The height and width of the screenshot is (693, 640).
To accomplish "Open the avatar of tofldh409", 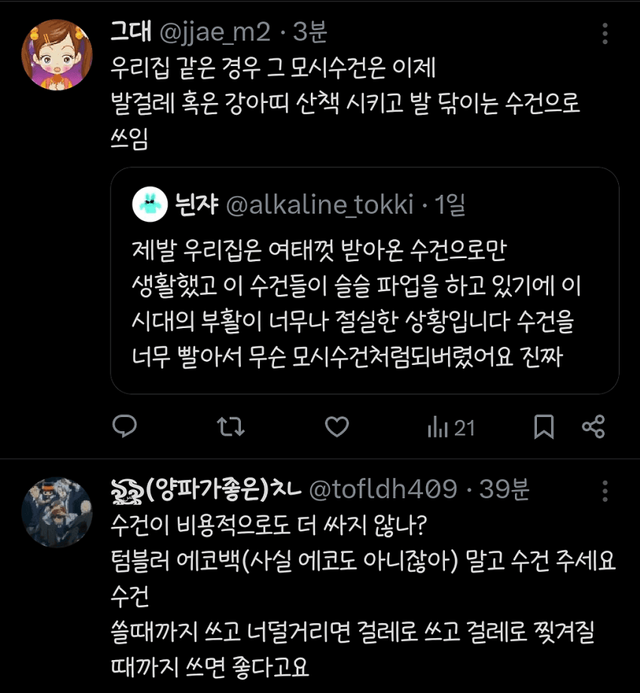I will point(51,511).
